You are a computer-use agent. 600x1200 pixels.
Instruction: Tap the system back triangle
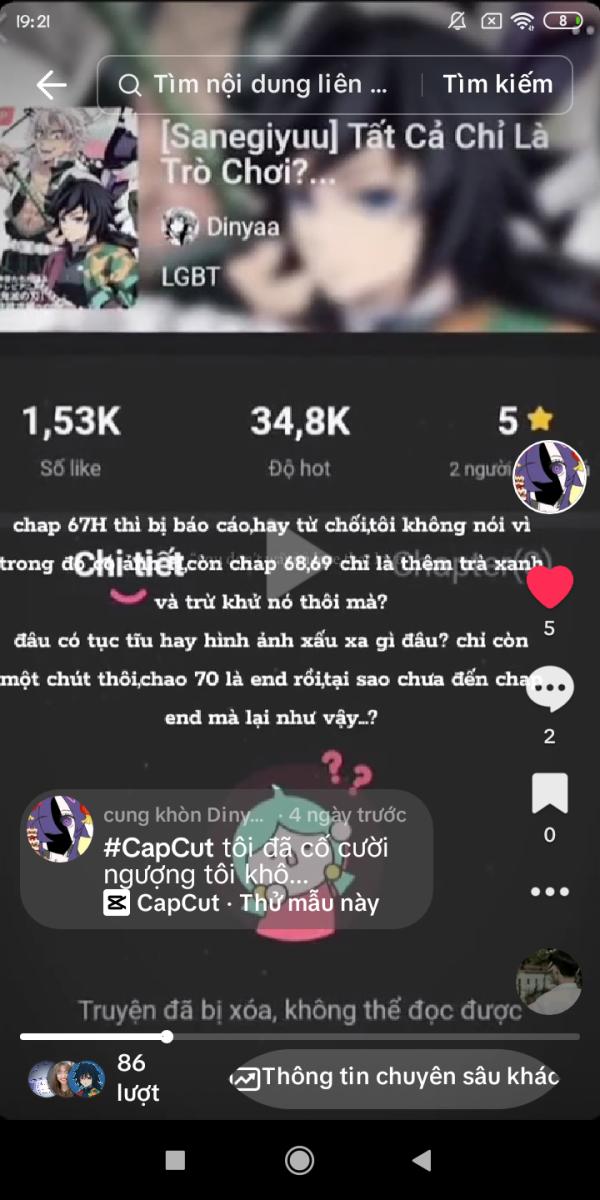(422, 1160)
